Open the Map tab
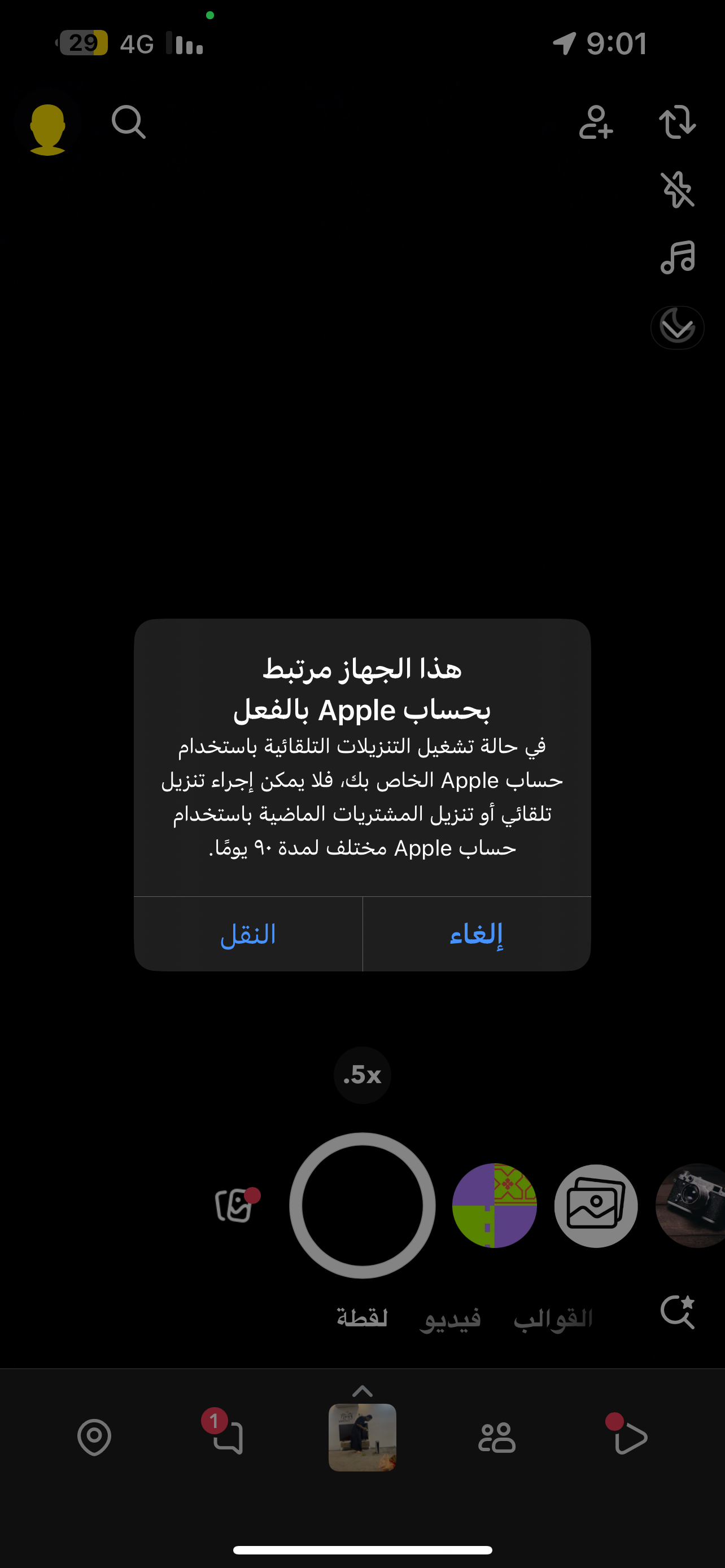The height and width of the screenshot is (1568, 725). (x=94, y=1438)
